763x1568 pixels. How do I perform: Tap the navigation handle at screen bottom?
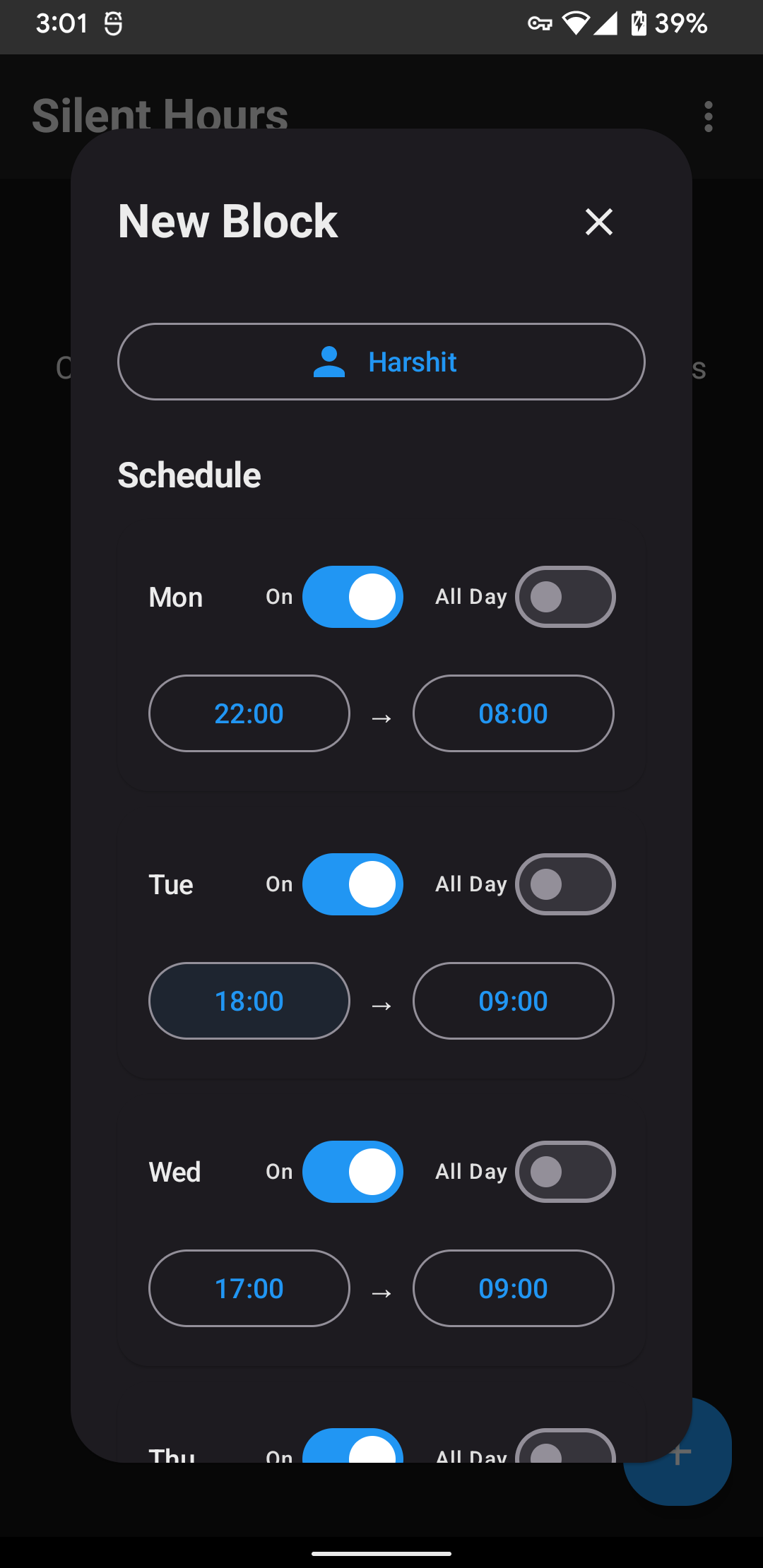[381, 1553]
